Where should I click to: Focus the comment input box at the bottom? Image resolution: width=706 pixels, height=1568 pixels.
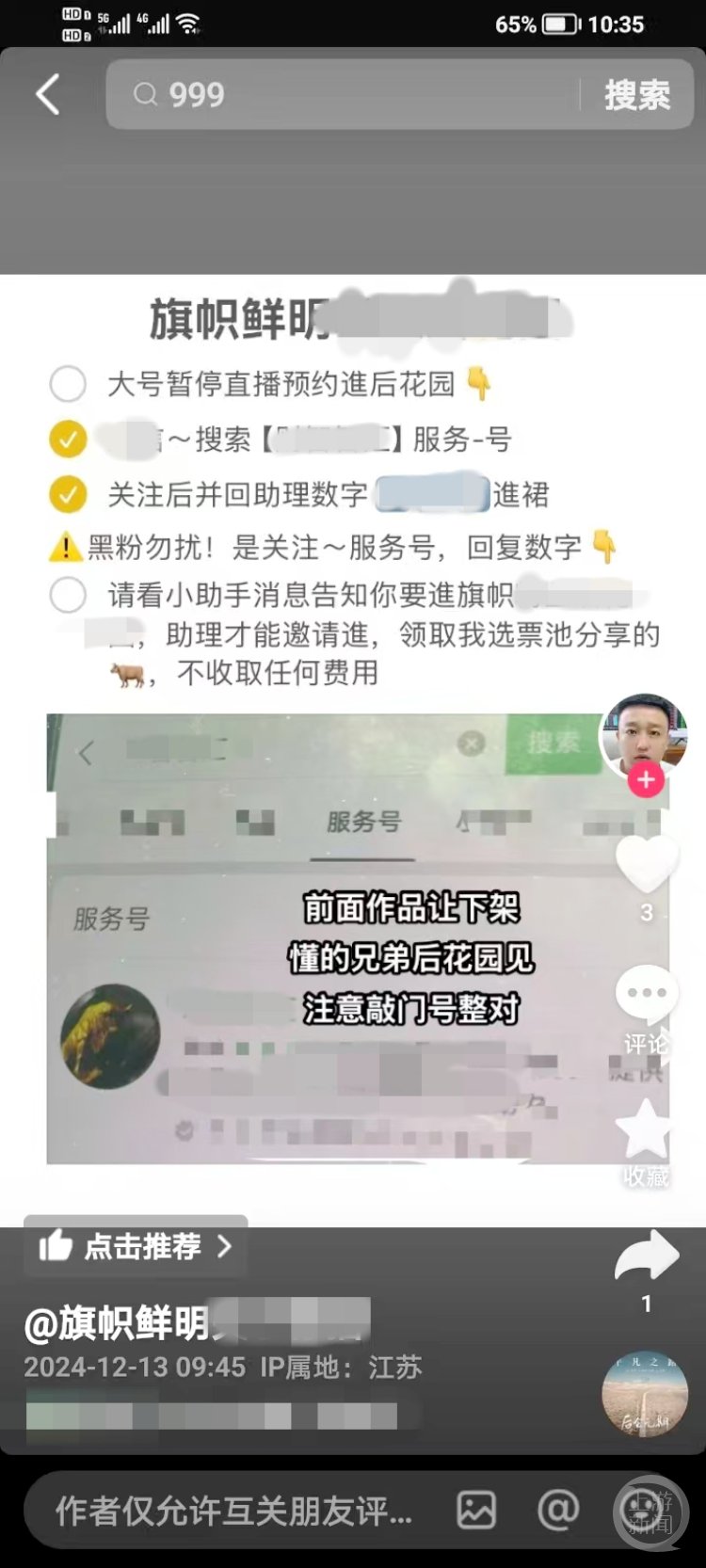(x=235, y=1511)
